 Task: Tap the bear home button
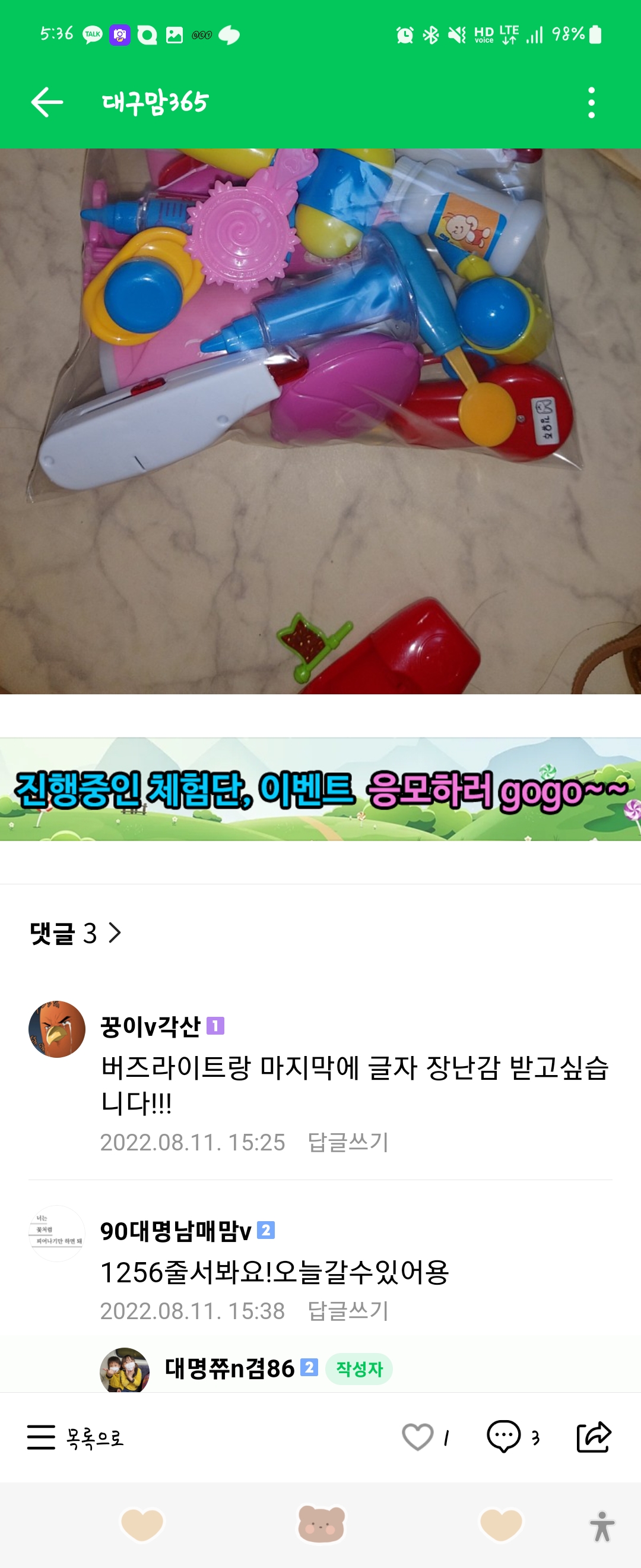[321, 1525]
